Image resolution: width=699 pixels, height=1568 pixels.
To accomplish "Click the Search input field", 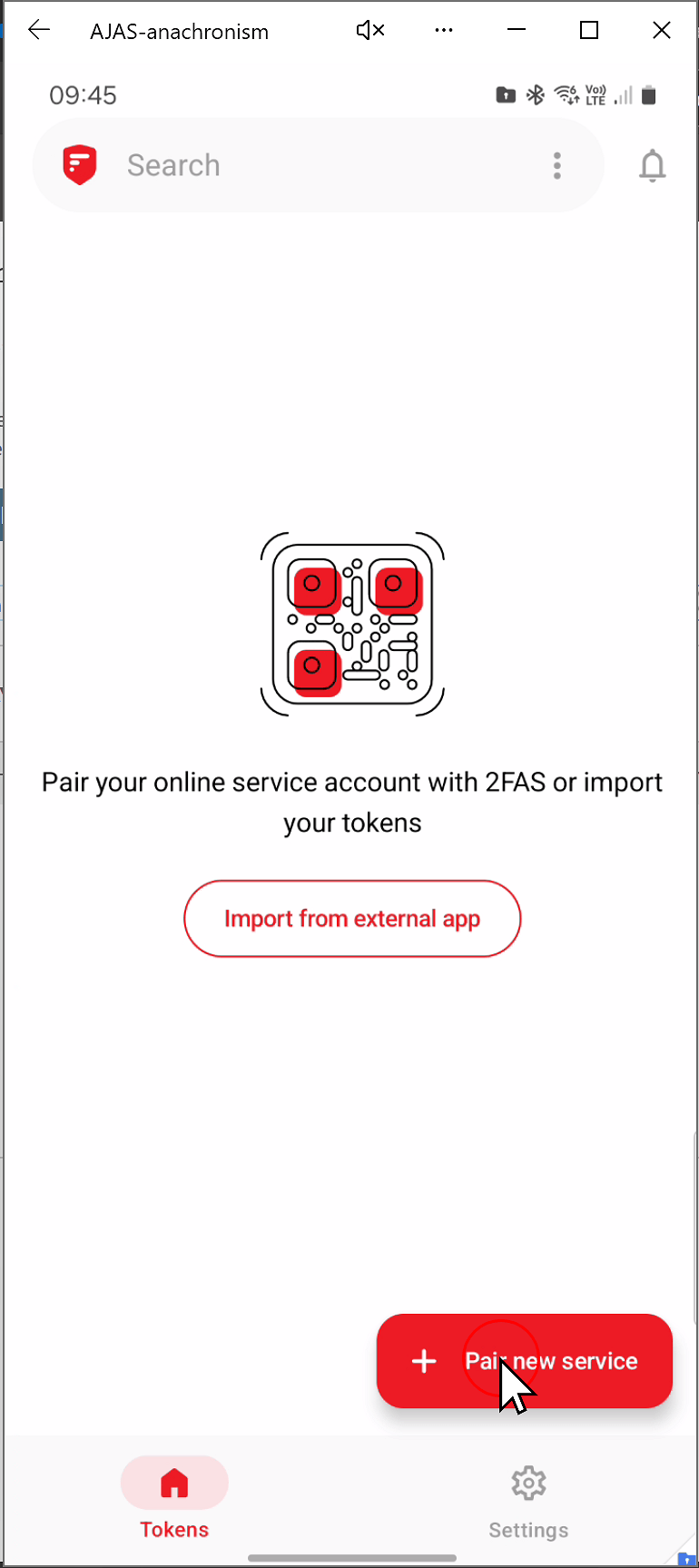I will tap(272, 164).
